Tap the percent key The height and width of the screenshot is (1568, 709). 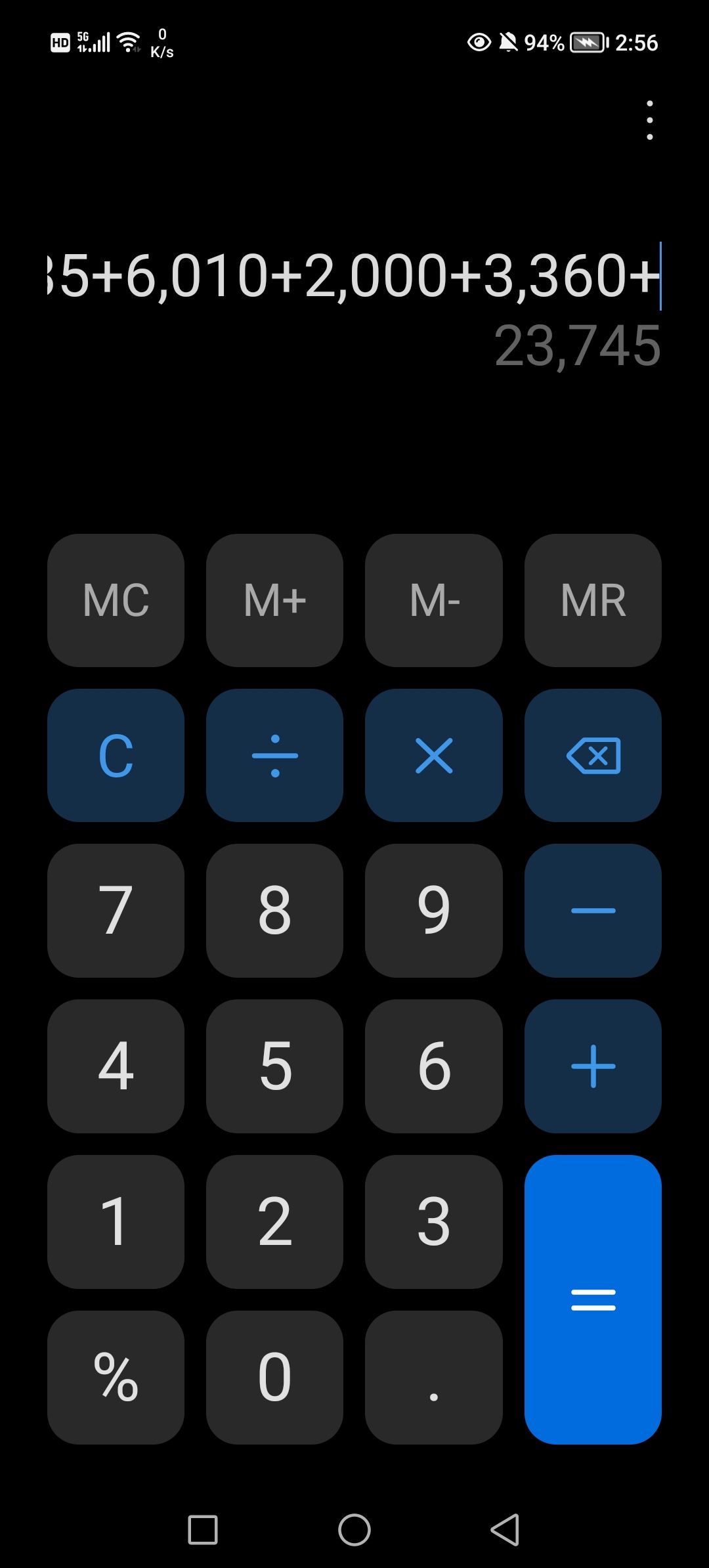116,1376
